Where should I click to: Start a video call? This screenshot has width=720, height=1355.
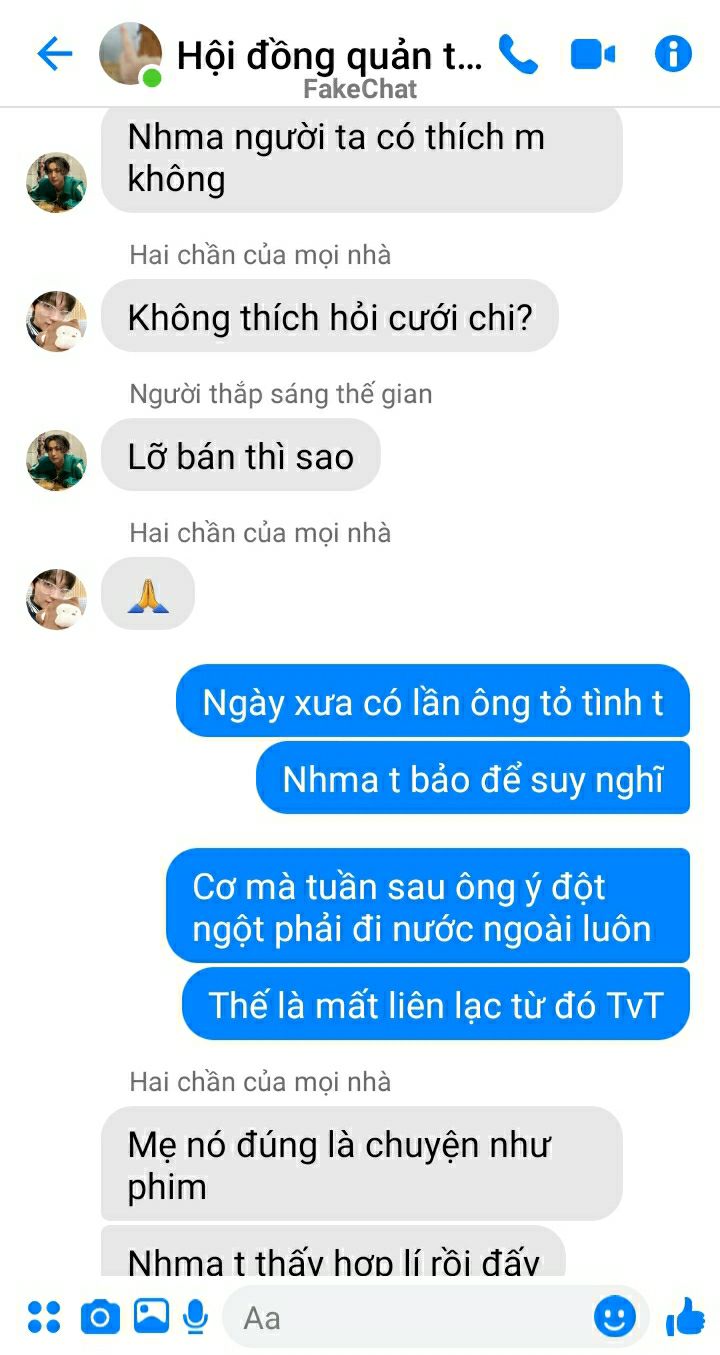[593, 54]
